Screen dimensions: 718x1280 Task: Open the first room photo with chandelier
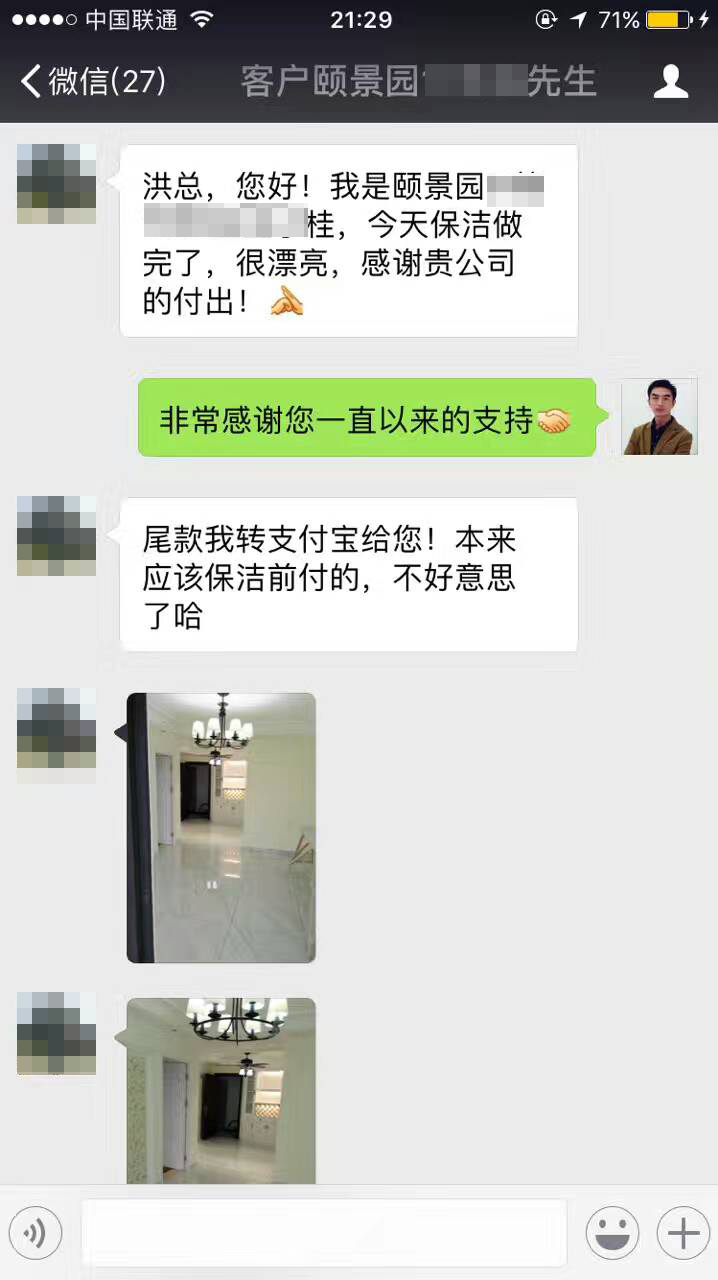[x=221, y=827]
